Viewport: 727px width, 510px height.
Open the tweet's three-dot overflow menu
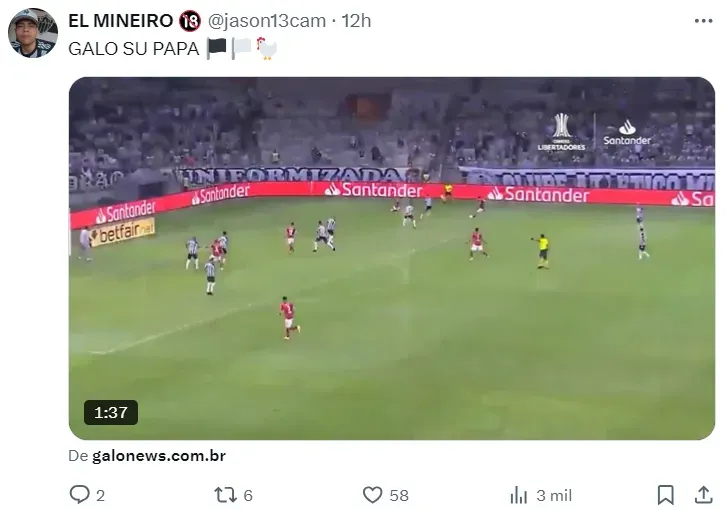tap(703, 20)
